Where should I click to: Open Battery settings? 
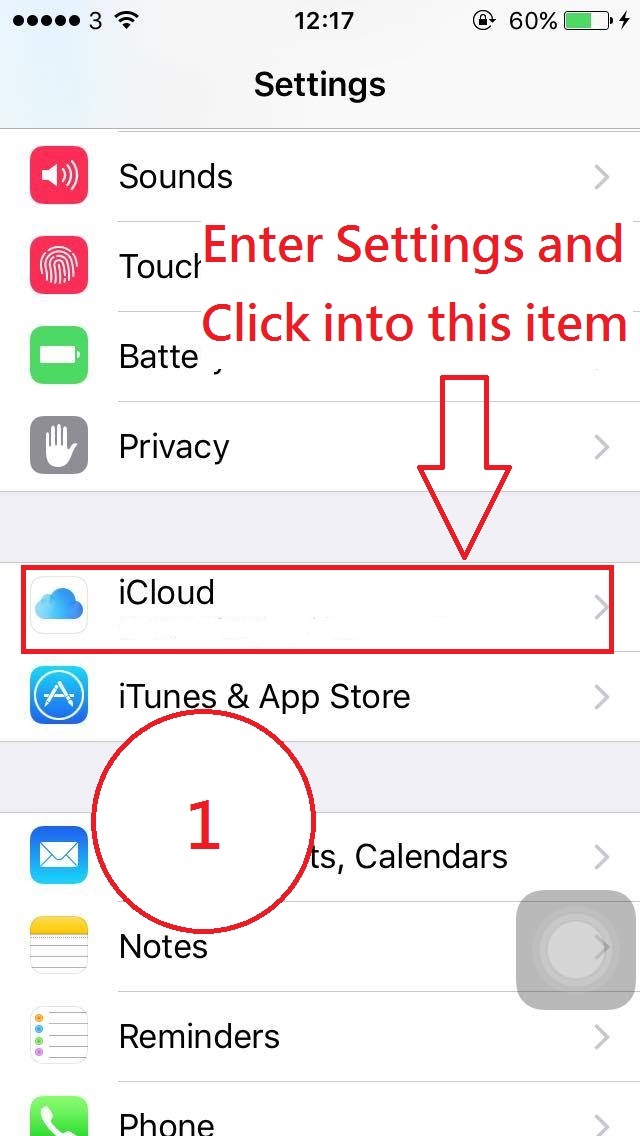[150, 357]
